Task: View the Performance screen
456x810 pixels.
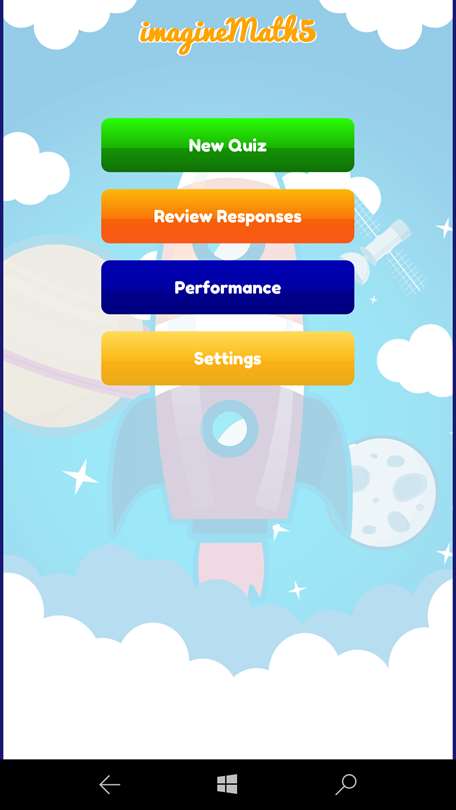Action: coord(228,287)
